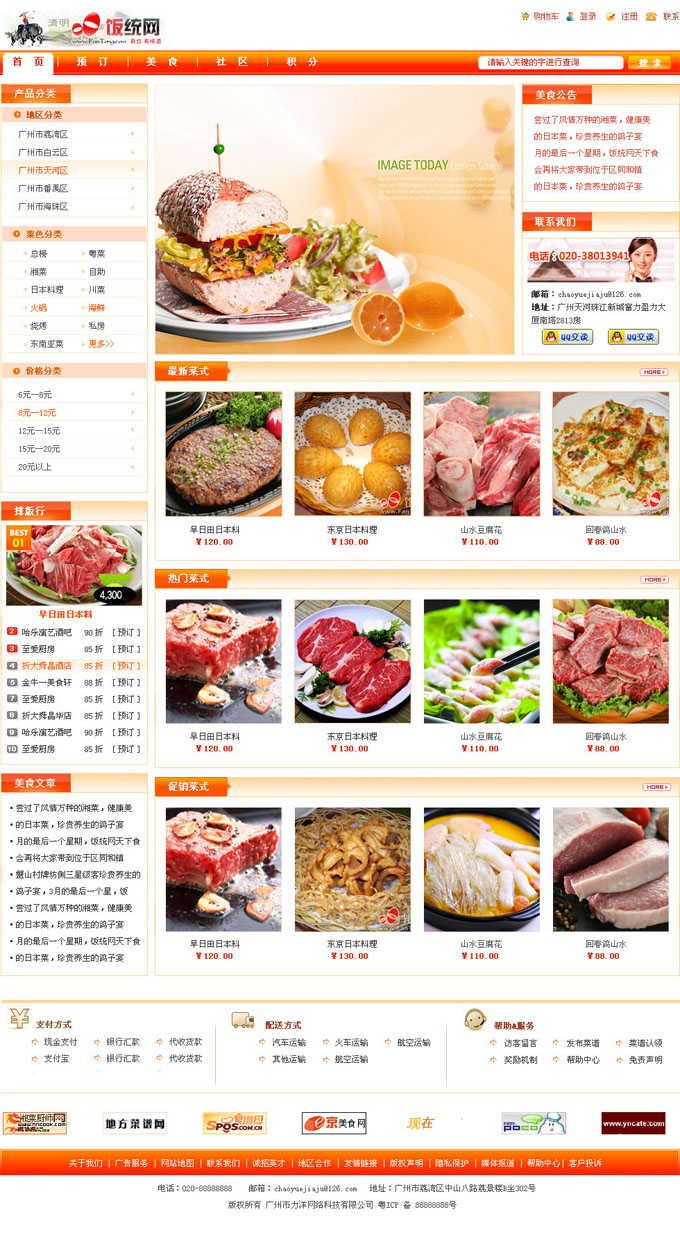Screen dimensions: 680x1237
Task: Tap the 搜索 search button
Action: [x=649, y=62]
